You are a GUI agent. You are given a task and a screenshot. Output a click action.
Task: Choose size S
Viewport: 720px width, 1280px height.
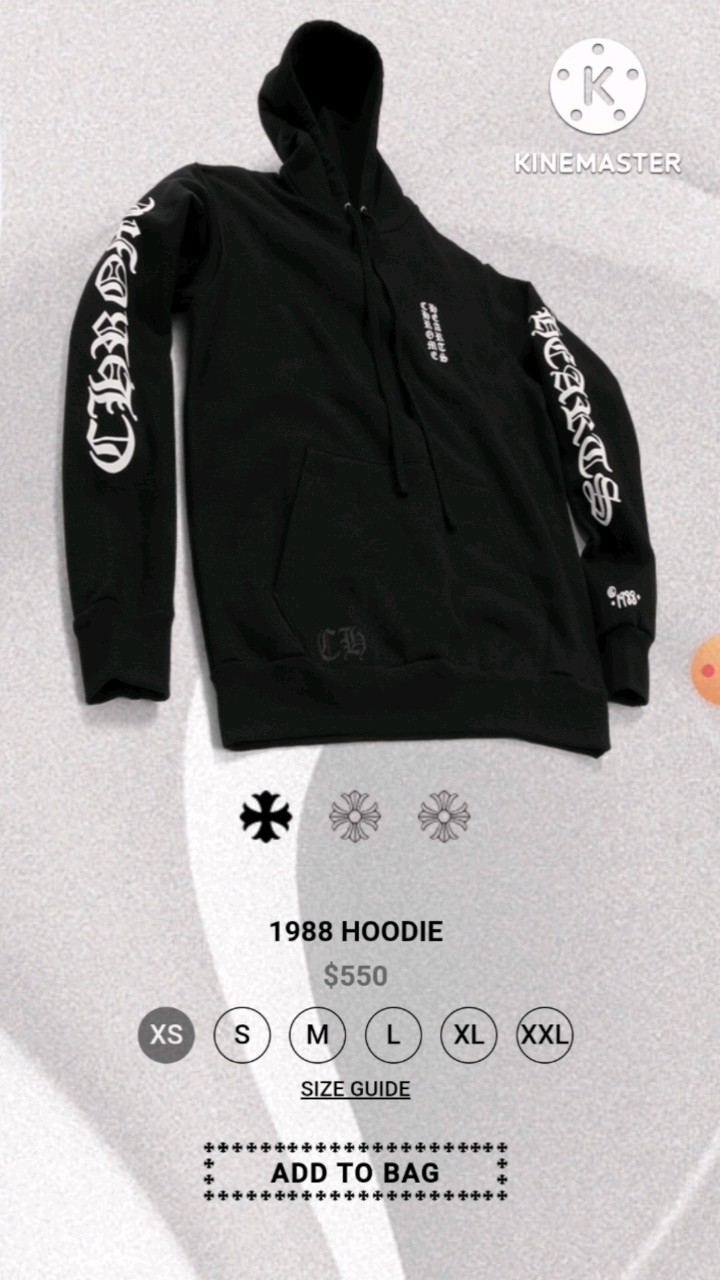click(x=242, y=1034)
